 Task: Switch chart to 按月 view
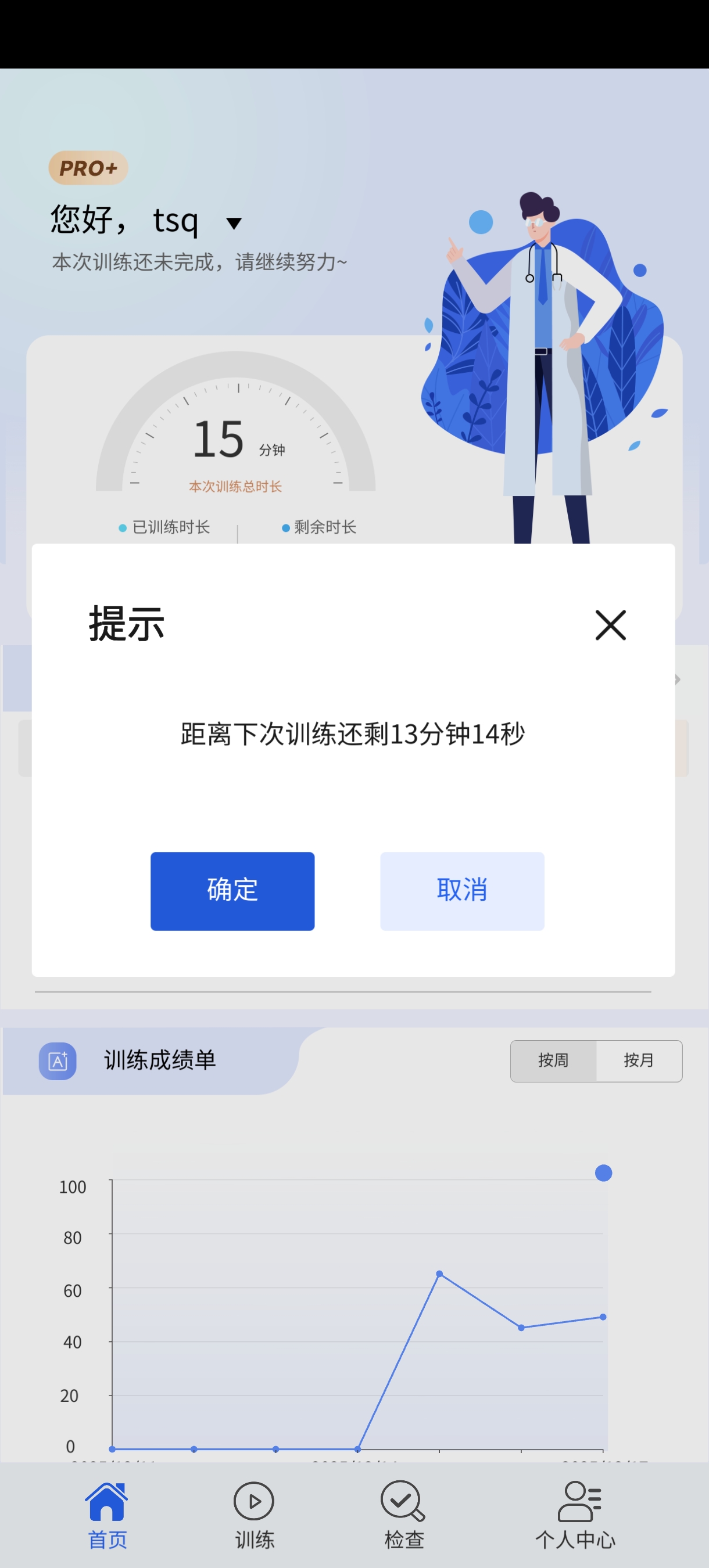(x=638, y=1060)
